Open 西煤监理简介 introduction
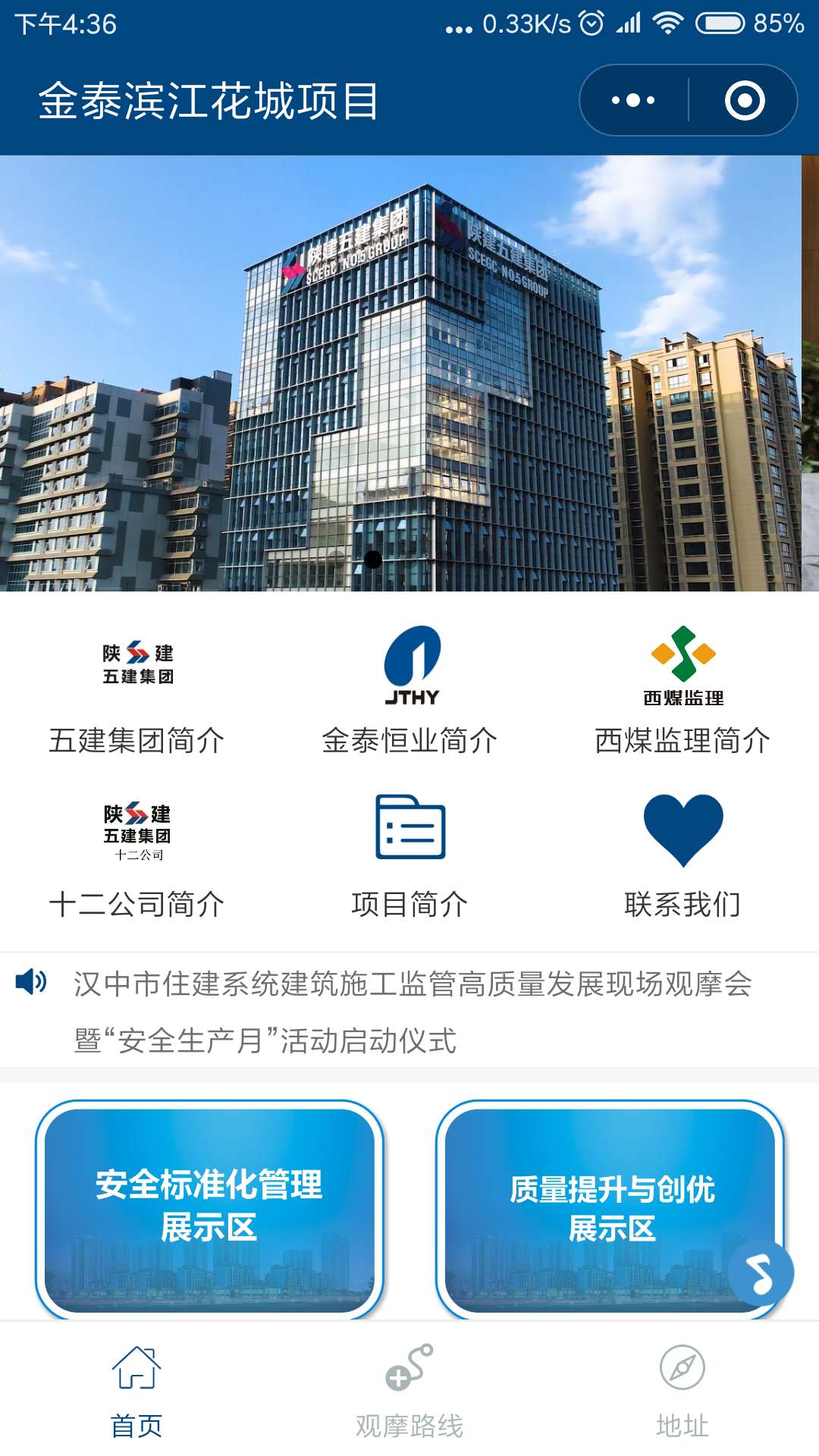This screenshot has width=819, height=1456. (682, 690)
